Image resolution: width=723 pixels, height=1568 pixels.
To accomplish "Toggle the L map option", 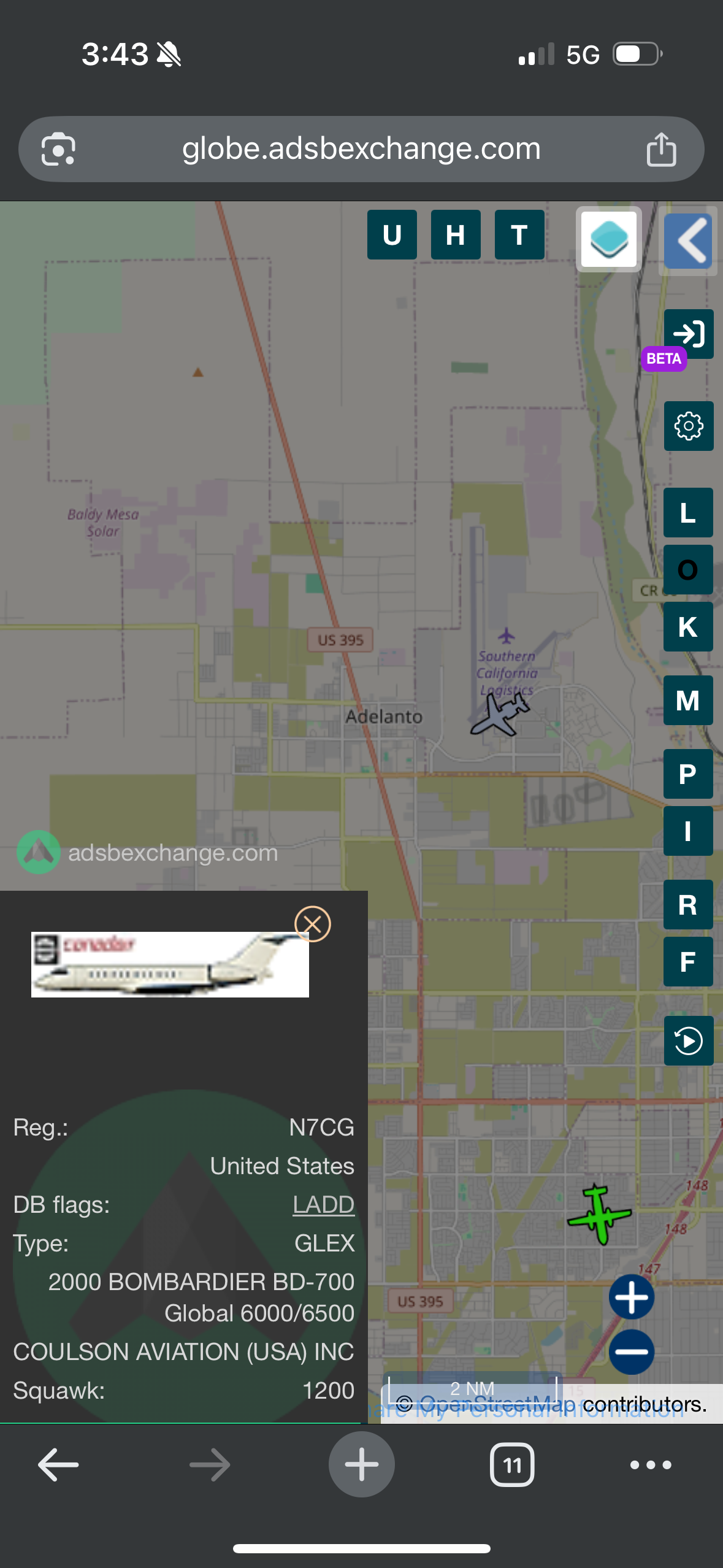I will tap(688, 512).
